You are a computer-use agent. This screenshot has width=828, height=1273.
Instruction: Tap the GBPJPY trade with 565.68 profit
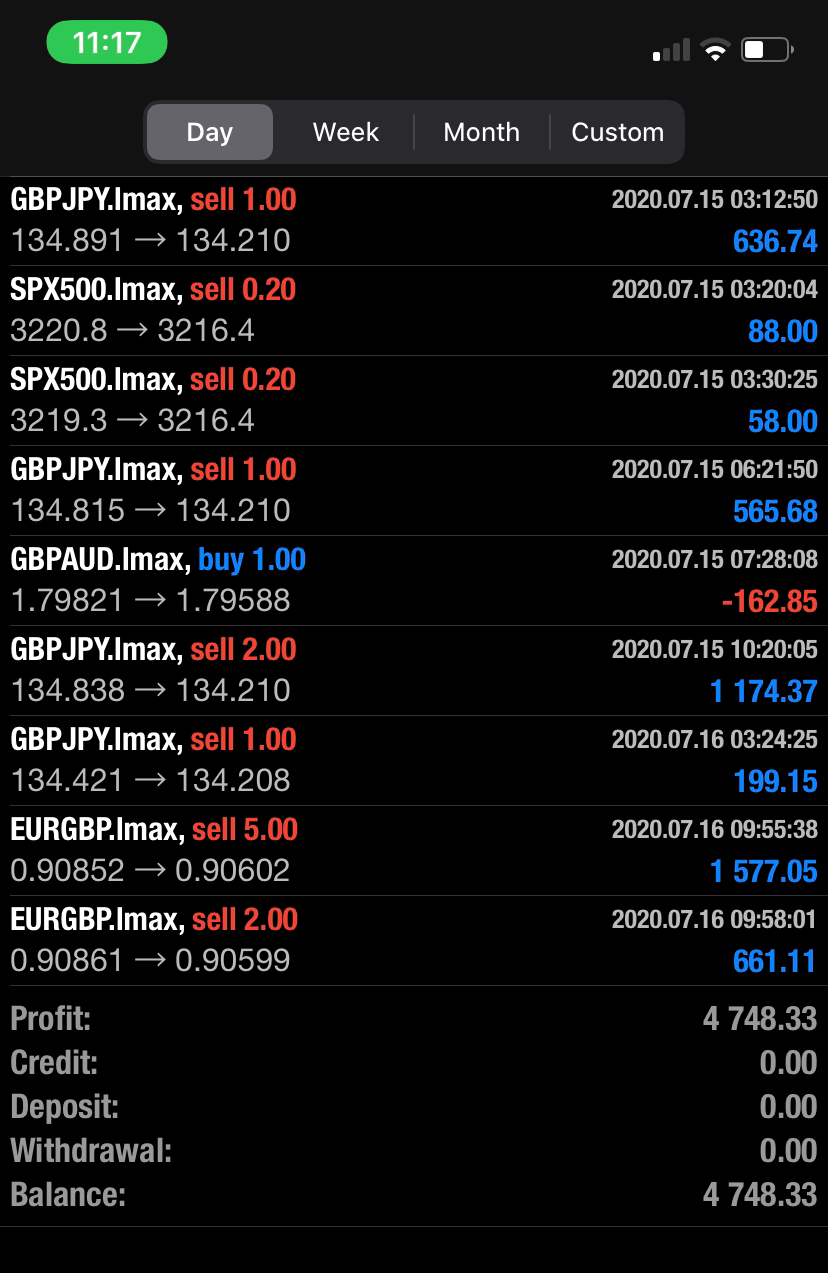click(x=414, y=491)
